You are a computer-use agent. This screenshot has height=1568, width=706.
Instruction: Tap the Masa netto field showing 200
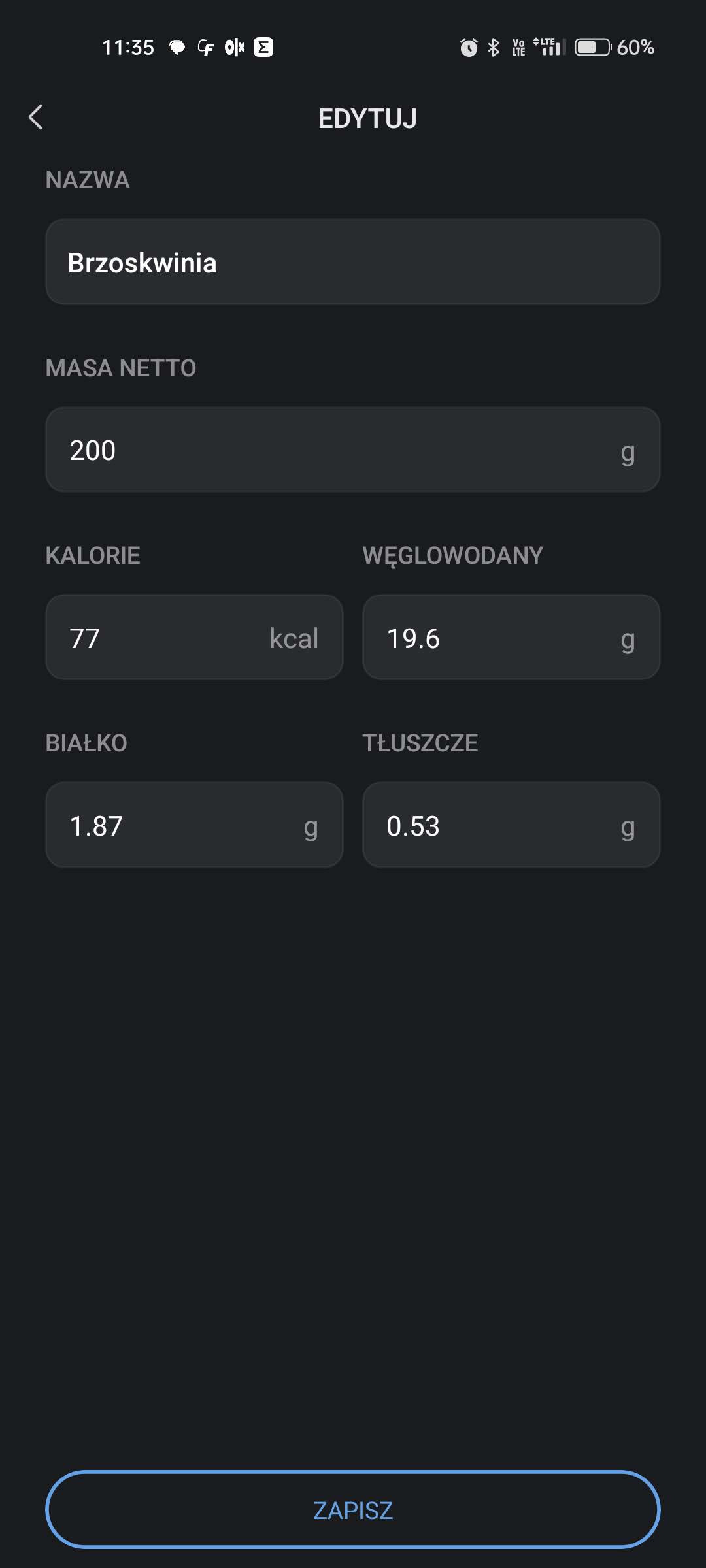(x=352, y=450)
